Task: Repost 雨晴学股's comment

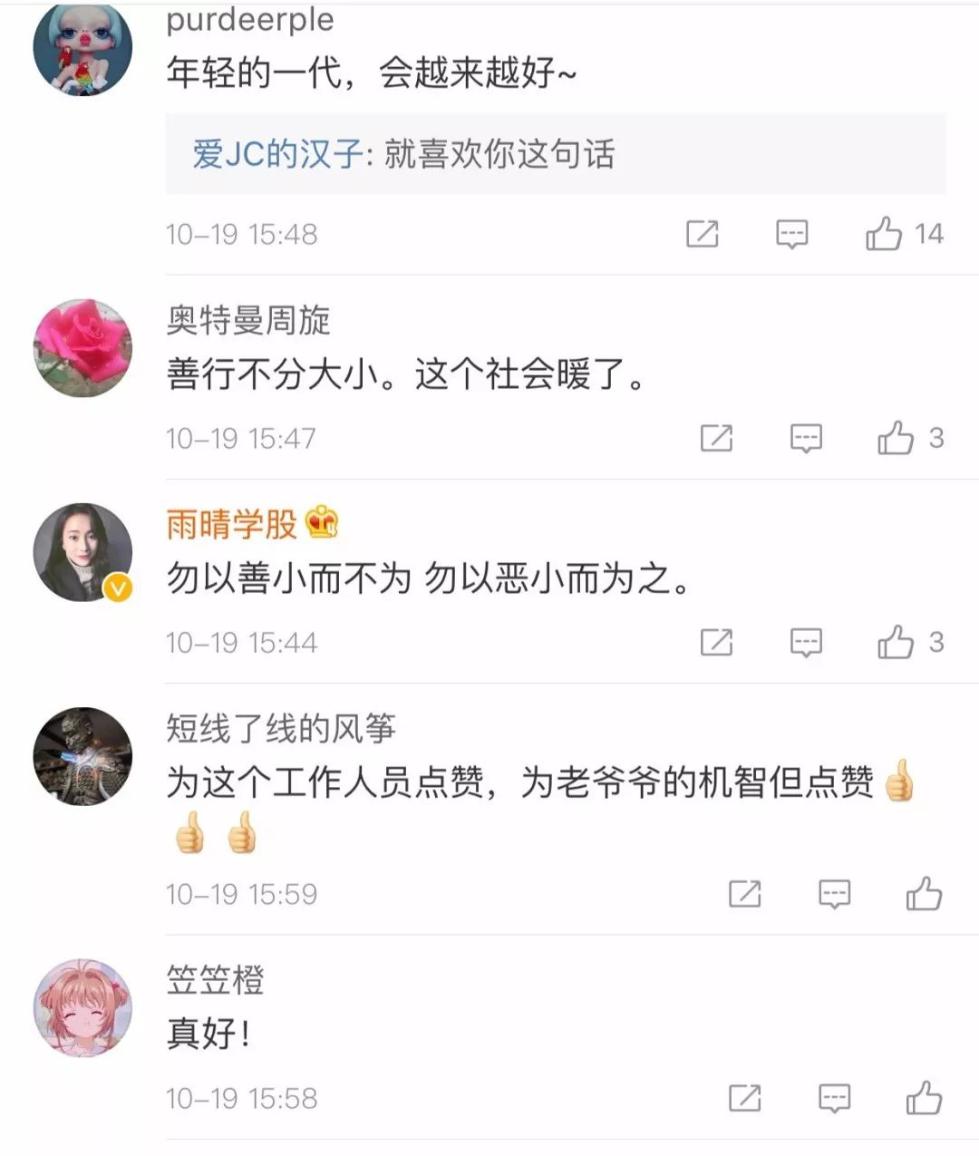Action: [716, 643]
